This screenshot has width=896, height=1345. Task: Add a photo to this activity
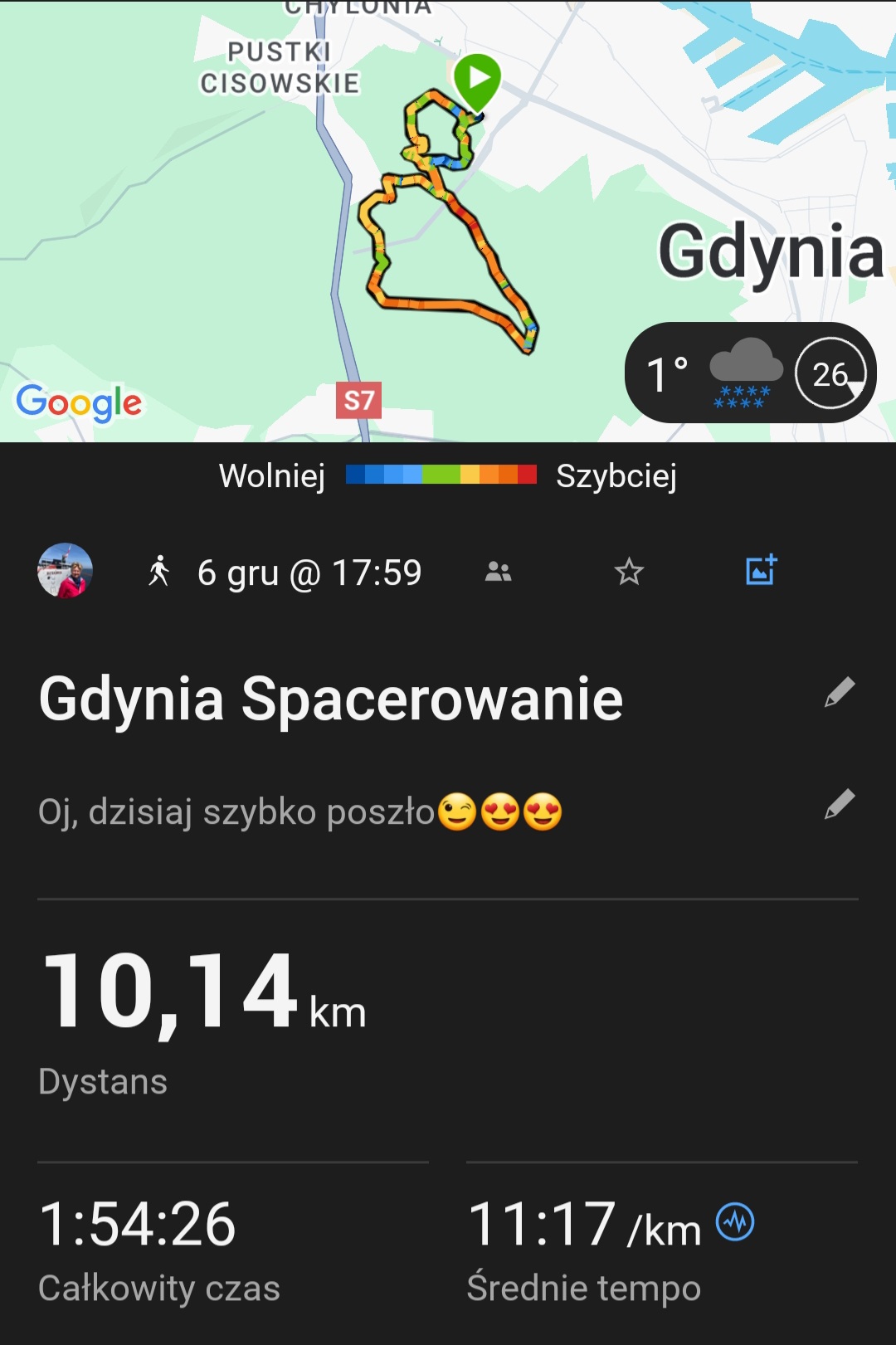tap(761, 571)
